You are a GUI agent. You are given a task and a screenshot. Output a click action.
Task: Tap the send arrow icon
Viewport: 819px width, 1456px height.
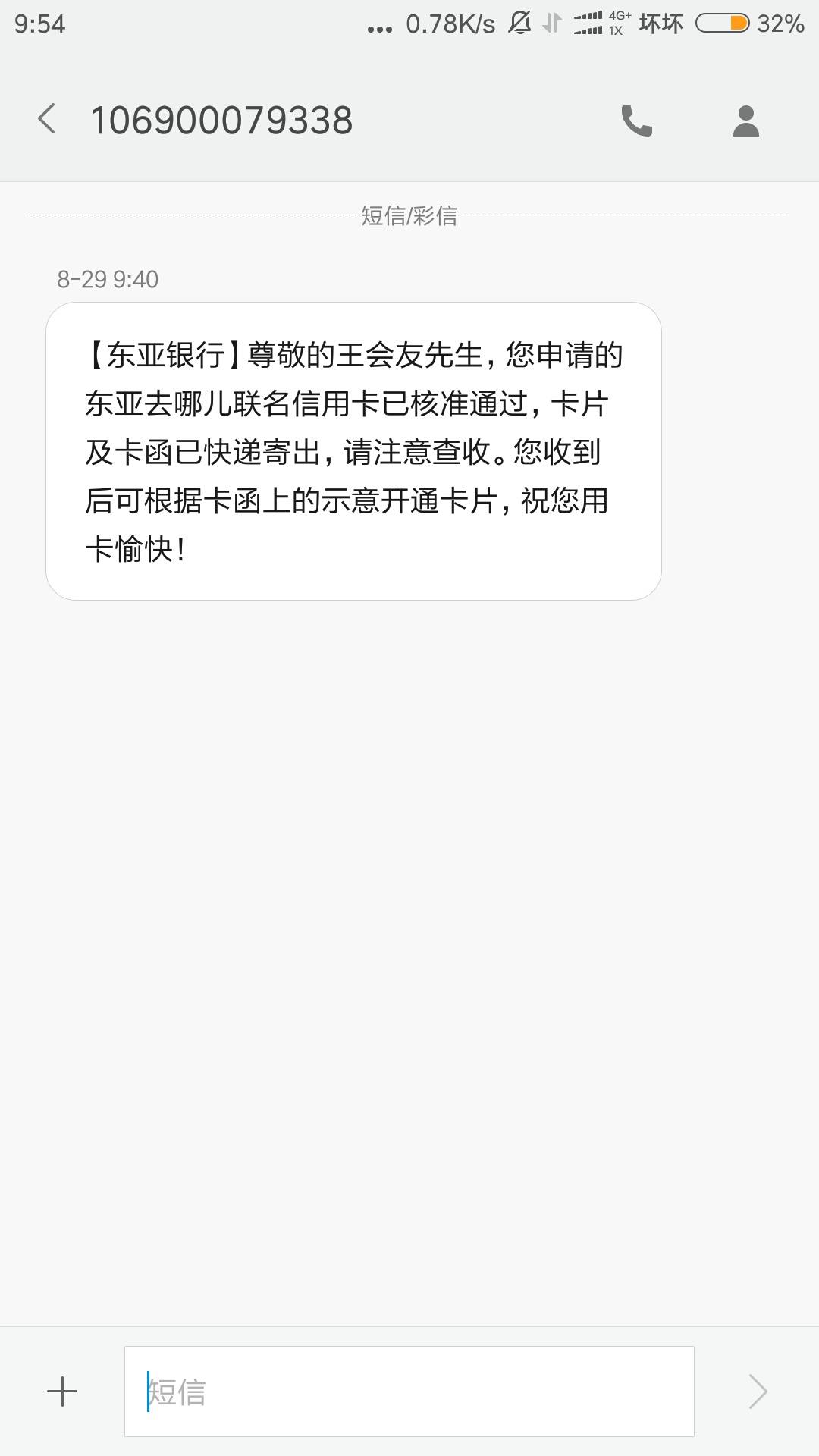[758, 1392]
